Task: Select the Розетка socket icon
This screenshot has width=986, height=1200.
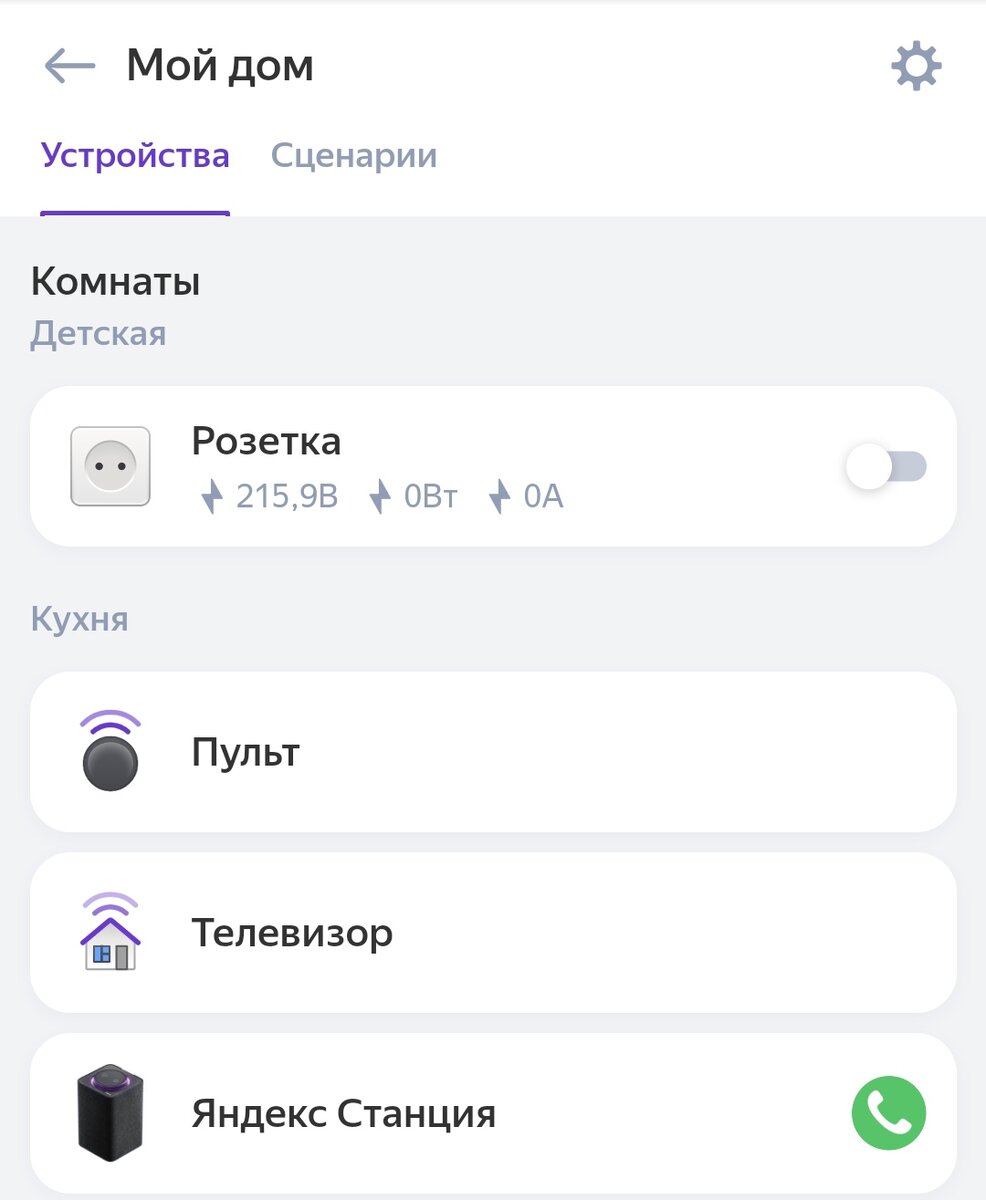Action: [x=110, y=465]
